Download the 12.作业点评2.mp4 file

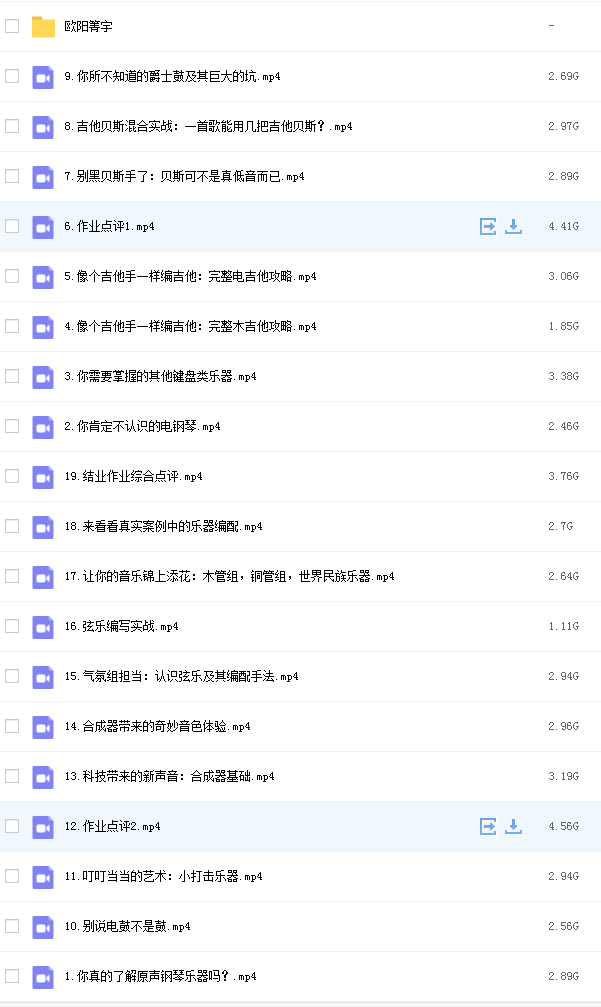[x=513, y=826]
